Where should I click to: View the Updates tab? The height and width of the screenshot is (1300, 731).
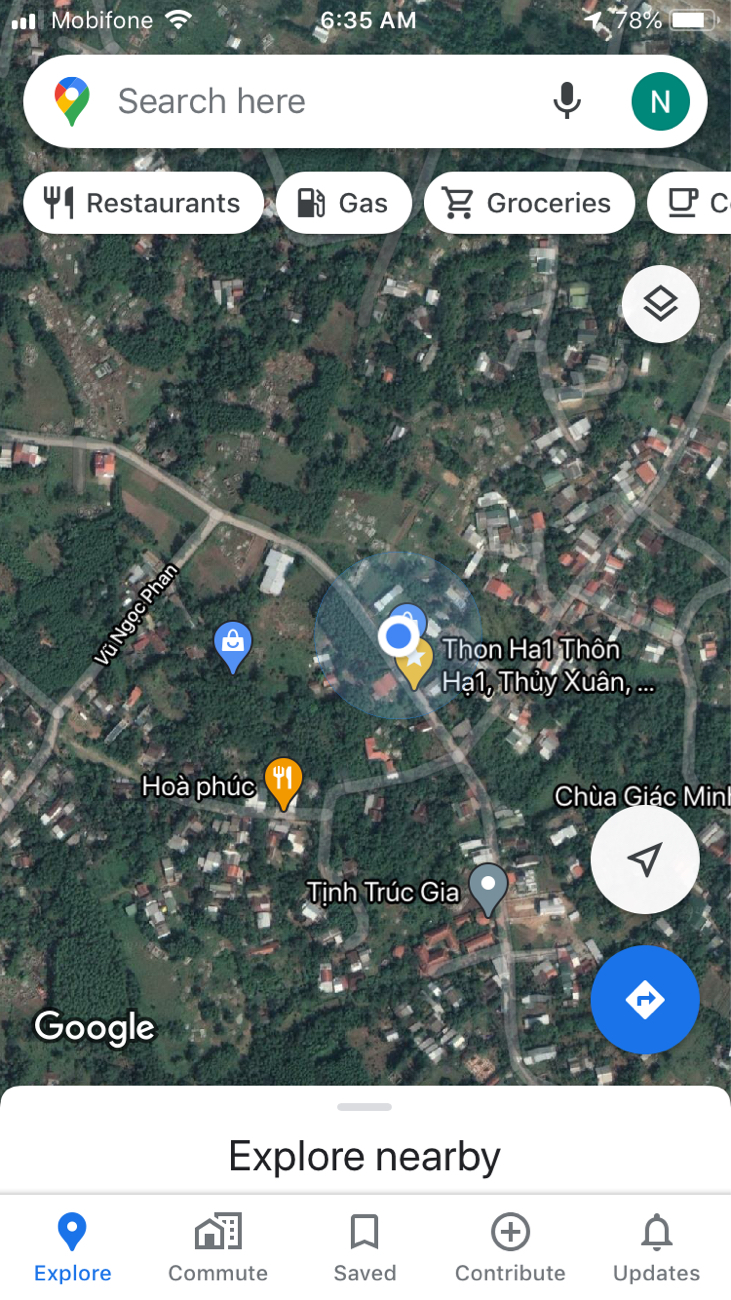656,1246
